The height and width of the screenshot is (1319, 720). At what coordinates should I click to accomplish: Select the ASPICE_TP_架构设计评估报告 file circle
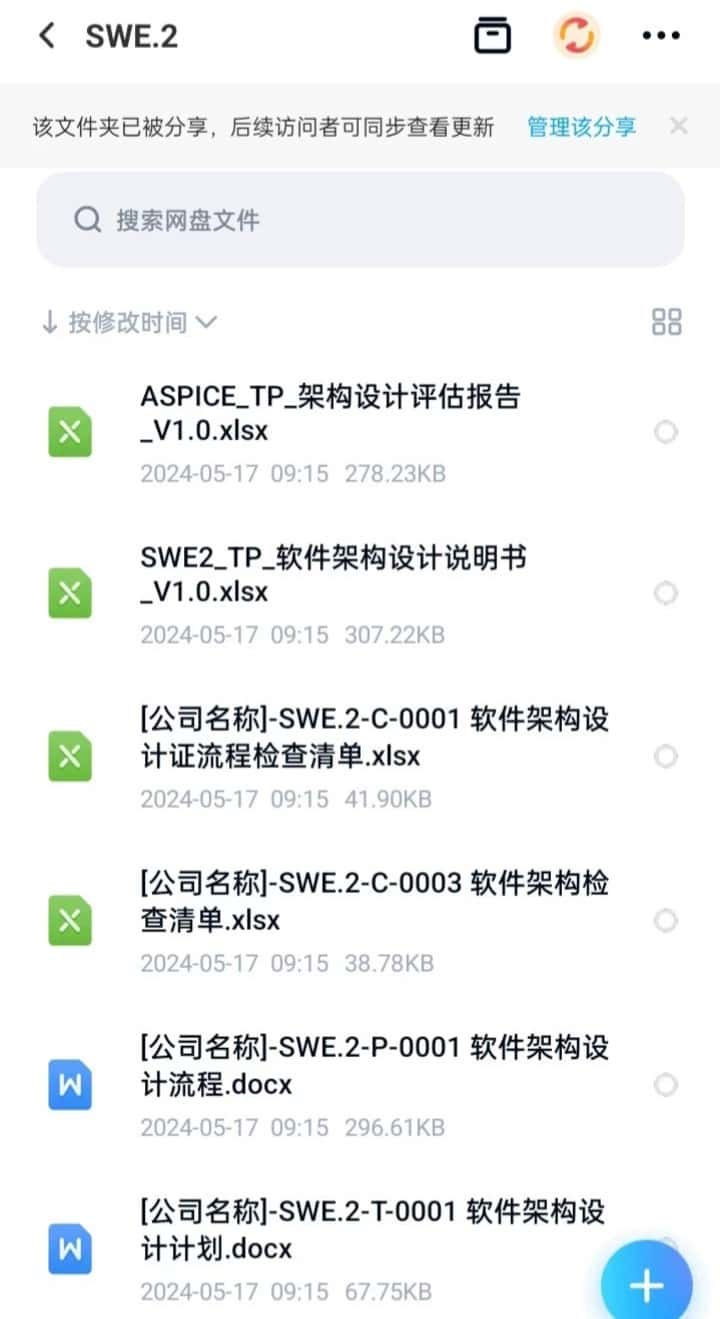pyautogui.click(x=665, y=432)
